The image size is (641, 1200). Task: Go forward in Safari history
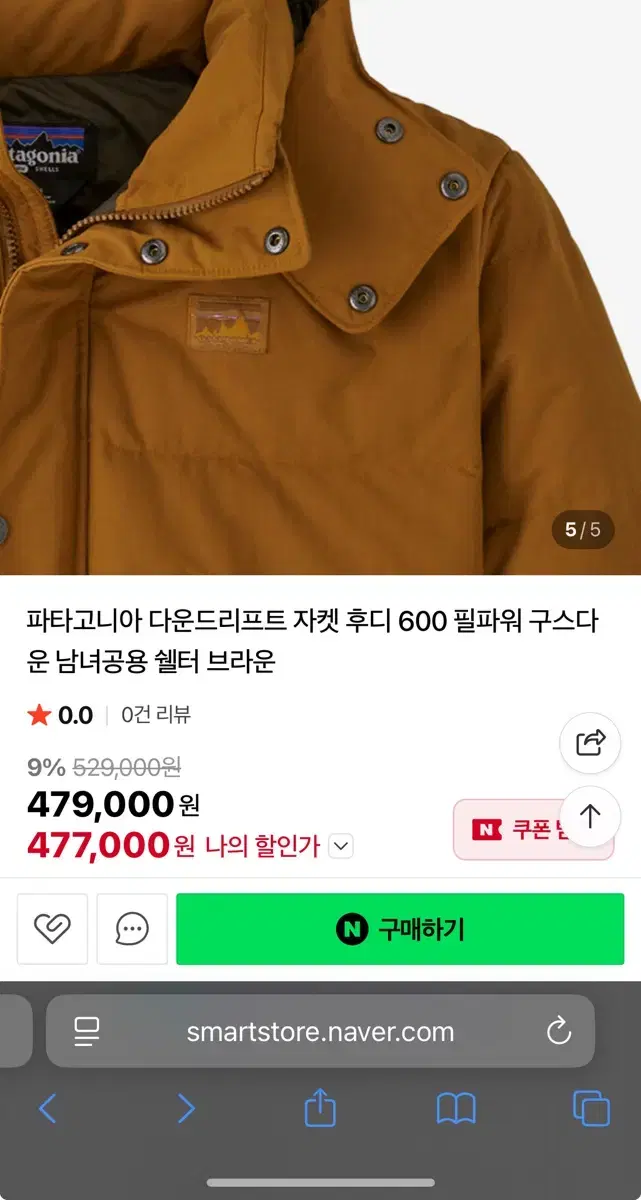[186, 1108]
